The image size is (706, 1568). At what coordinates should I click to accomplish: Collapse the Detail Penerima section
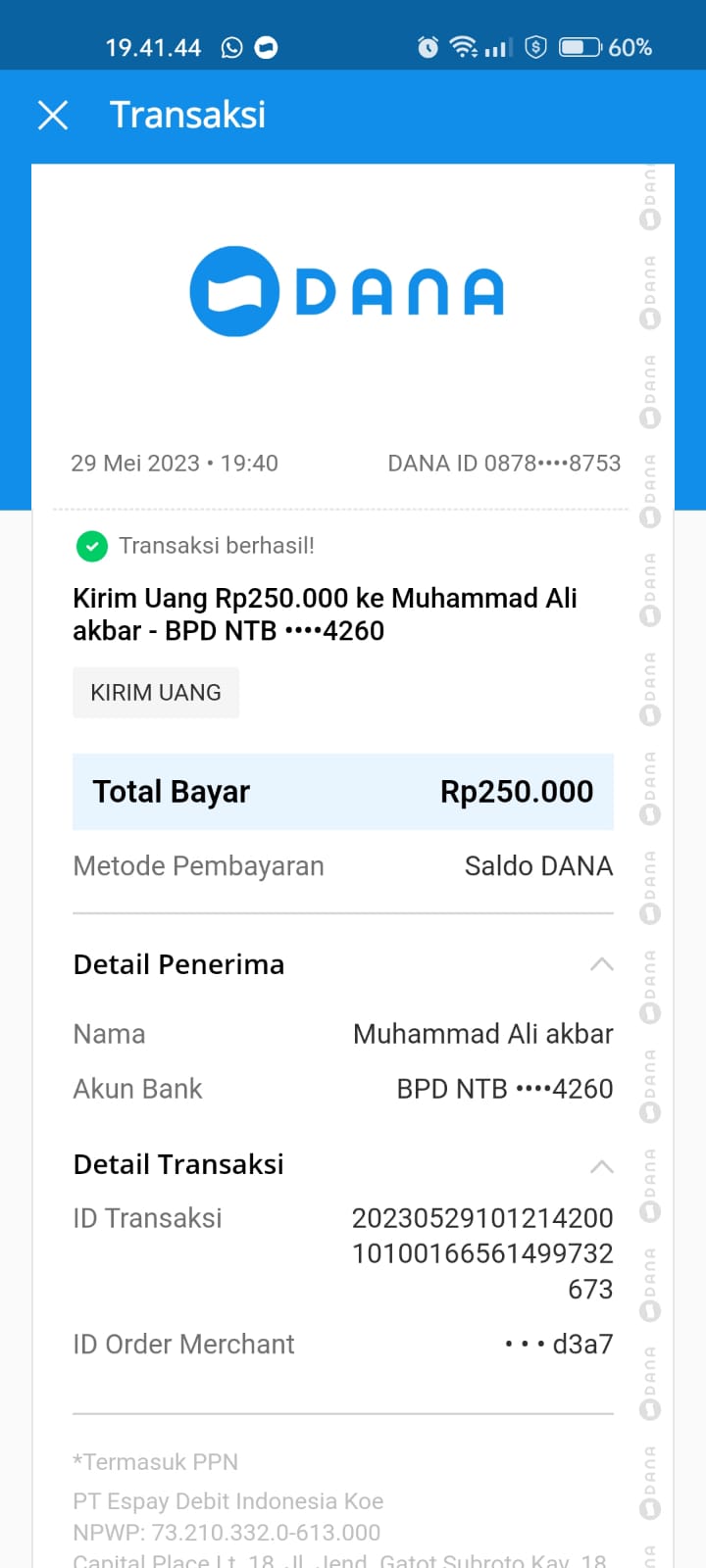[601, 965]
